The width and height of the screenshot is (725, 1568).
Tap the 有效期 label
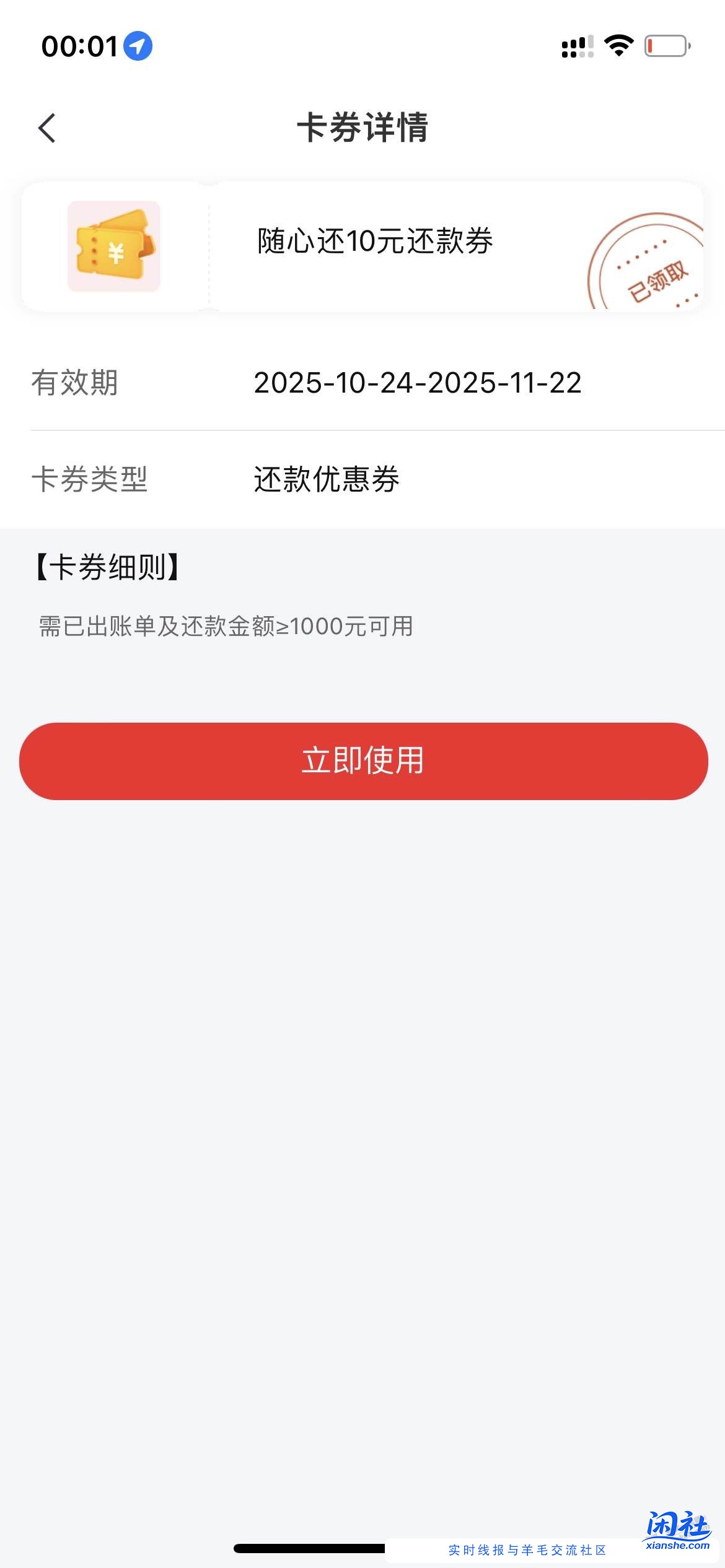pos(75,383)
